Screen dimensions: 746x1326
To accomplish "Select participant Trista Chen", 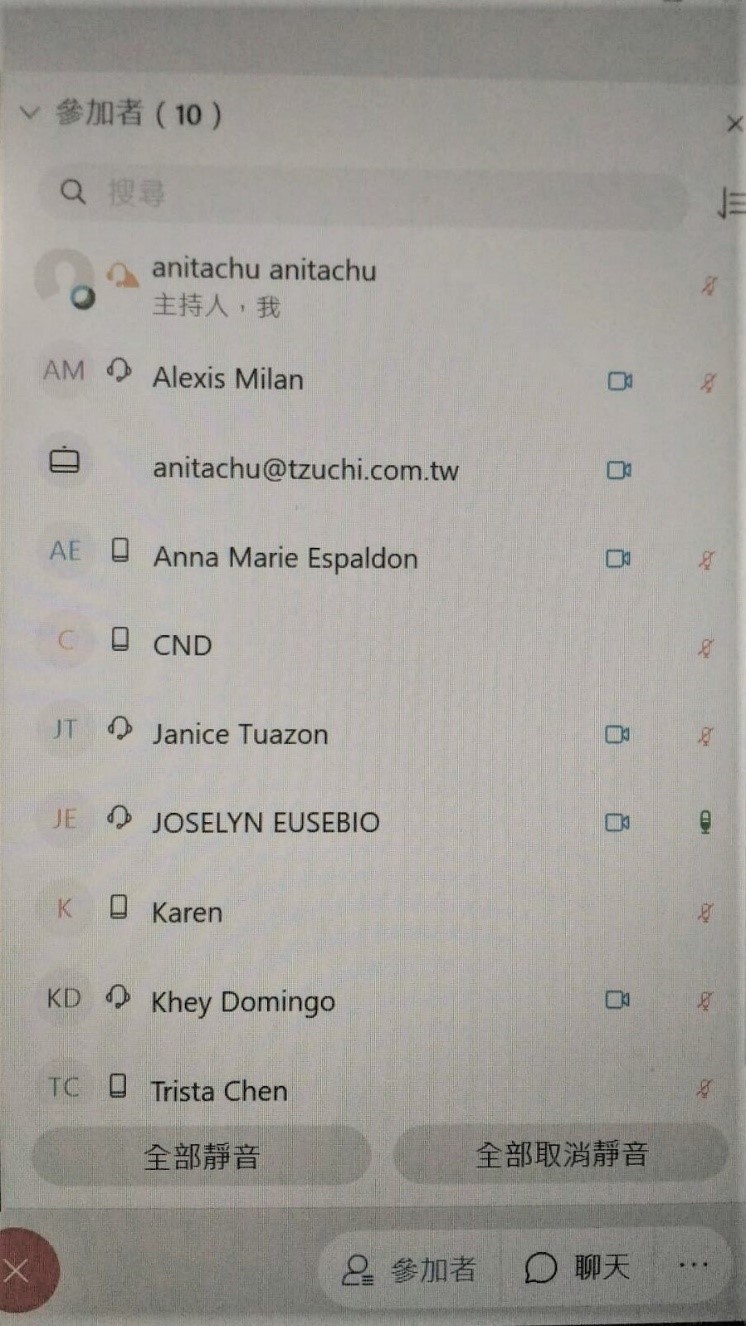I will click(x=219, y=1090).
